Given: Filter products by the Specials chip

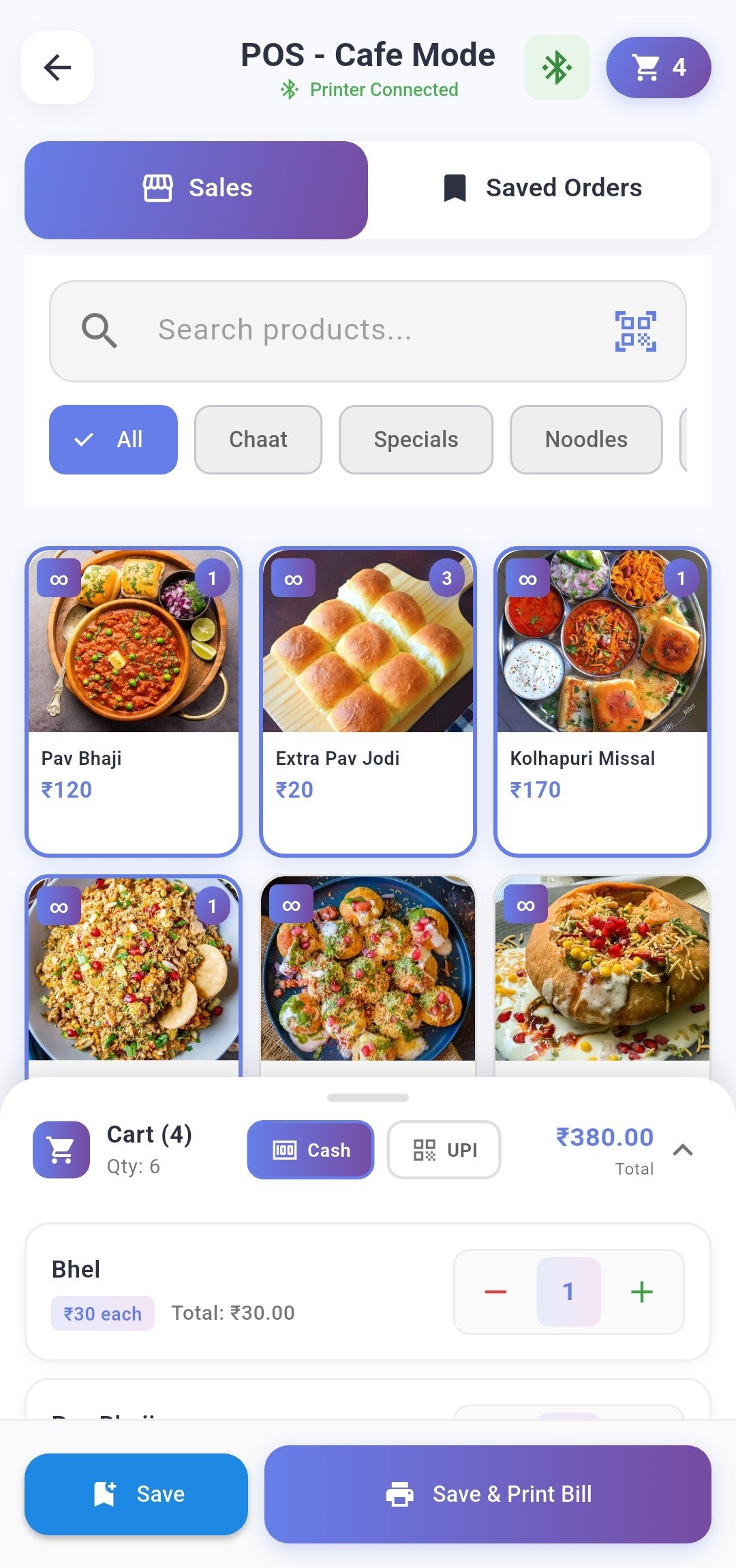Looking at the screenshot, I should [x=416, y=440].
